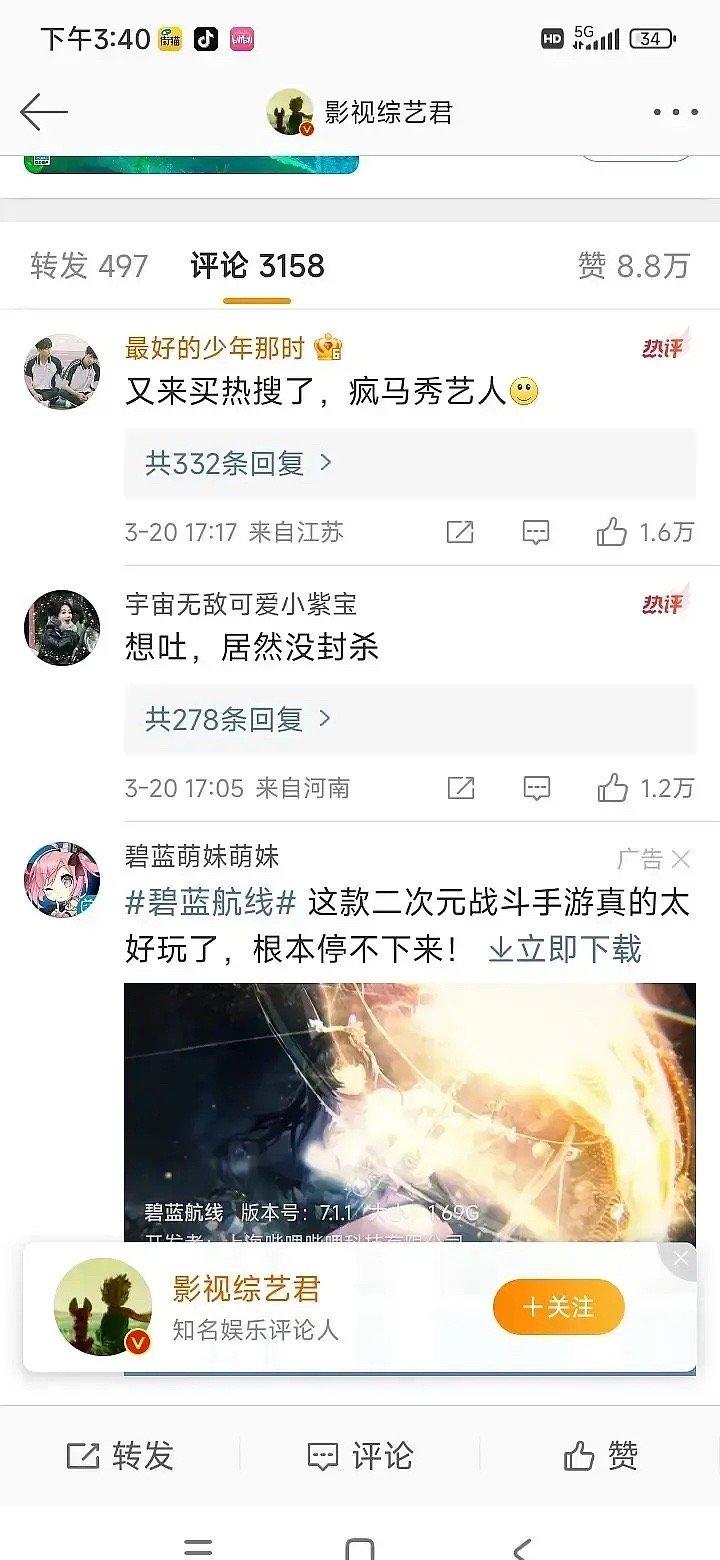Expand the 共332条回复 replies
The height and width of the screenshot is (1560, 720).
pos(238,463)
